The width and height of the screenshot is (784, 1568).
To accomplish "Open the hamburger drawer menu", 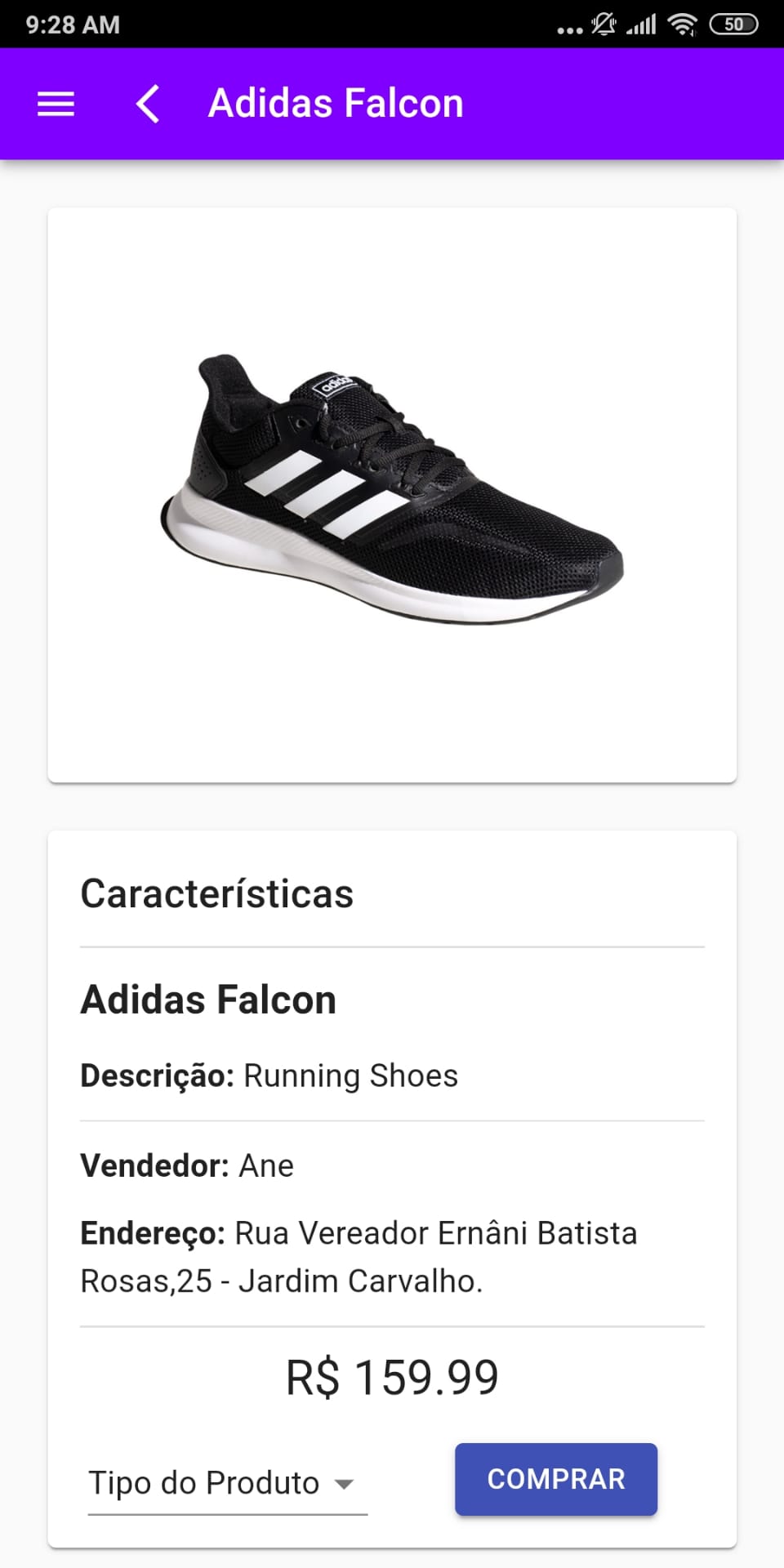I will click(x=56, y=104).
